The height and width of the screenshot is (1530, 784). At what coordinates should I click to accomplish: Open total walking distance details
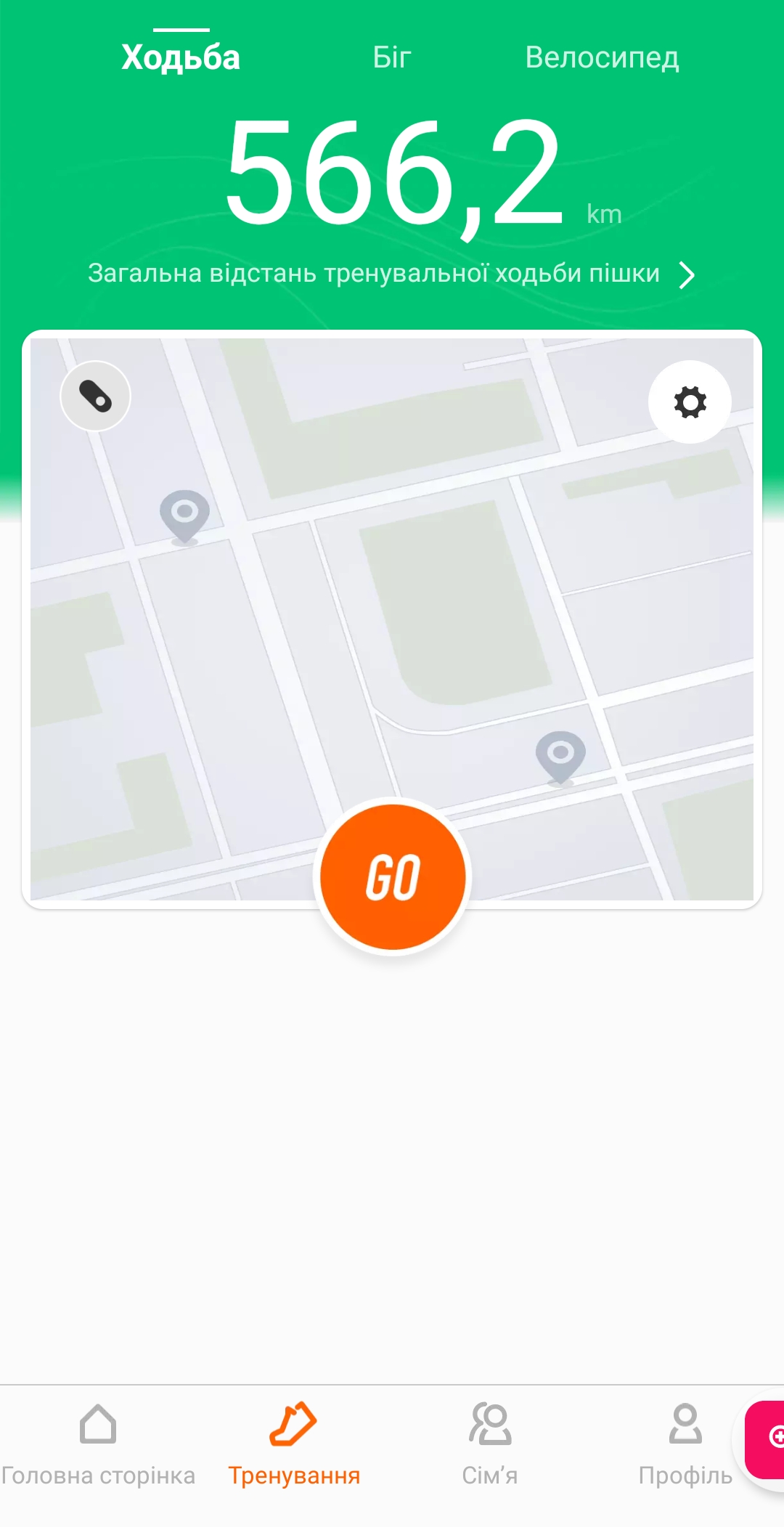point(392,274)
